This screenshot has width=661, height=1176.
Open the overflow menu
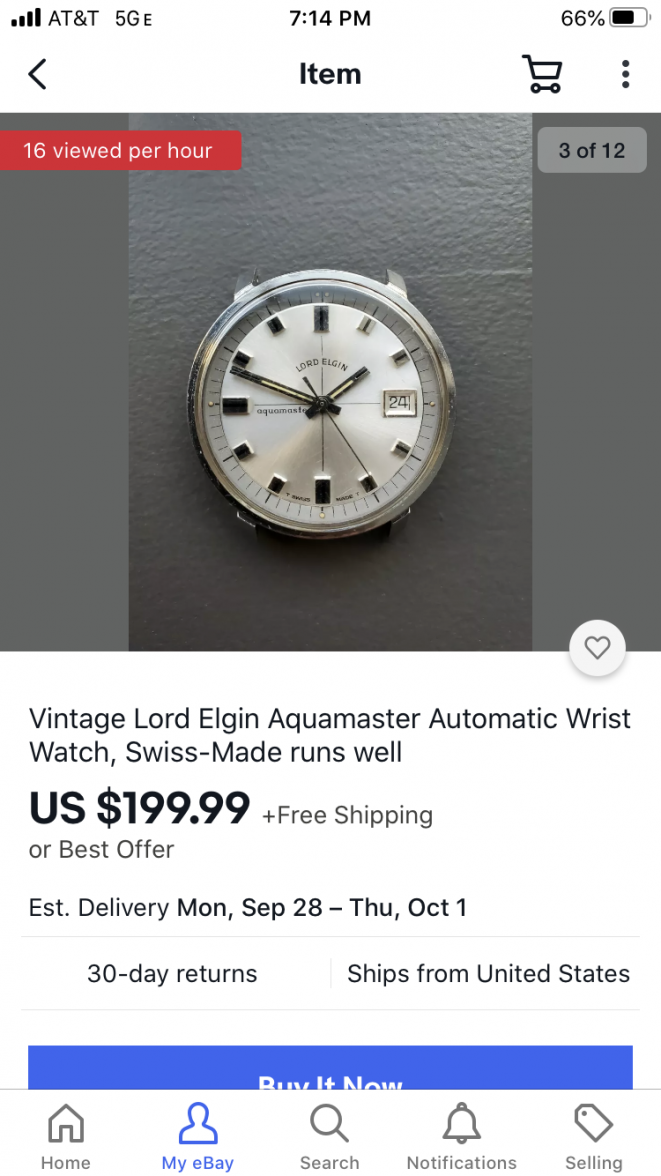(625, 74)
